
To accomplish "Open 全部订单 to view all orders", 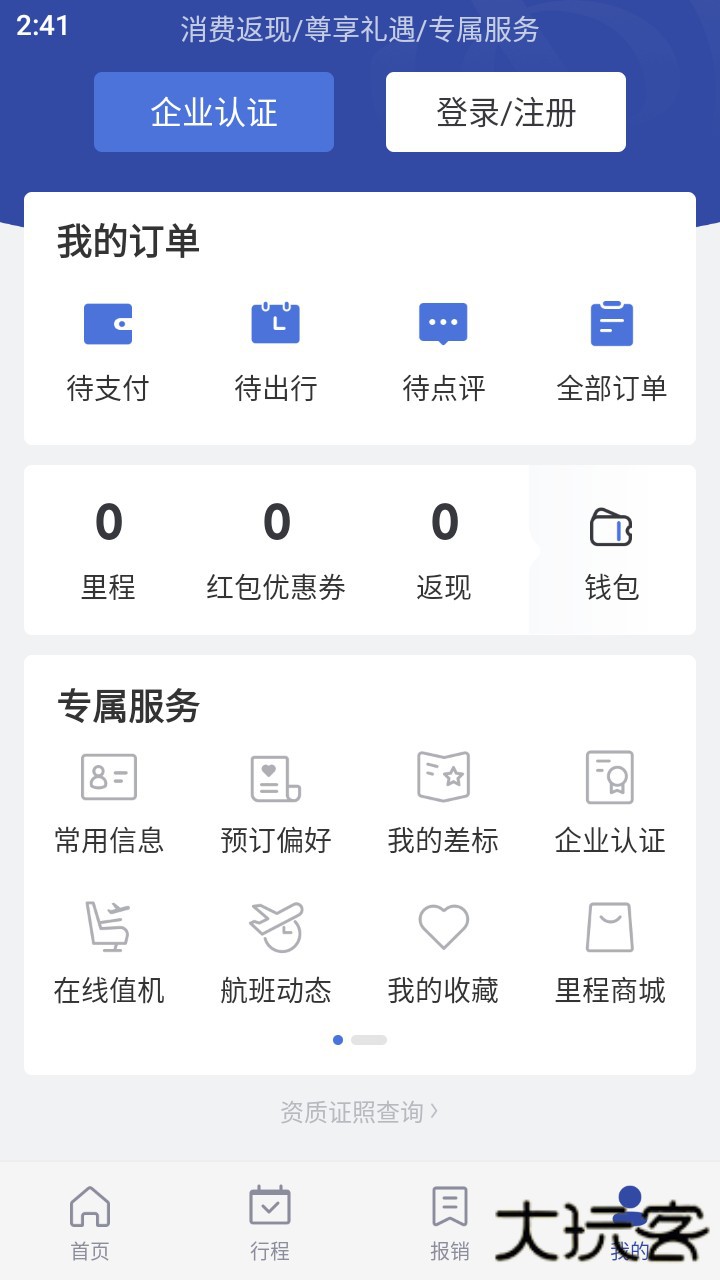I will click(611, 324).
